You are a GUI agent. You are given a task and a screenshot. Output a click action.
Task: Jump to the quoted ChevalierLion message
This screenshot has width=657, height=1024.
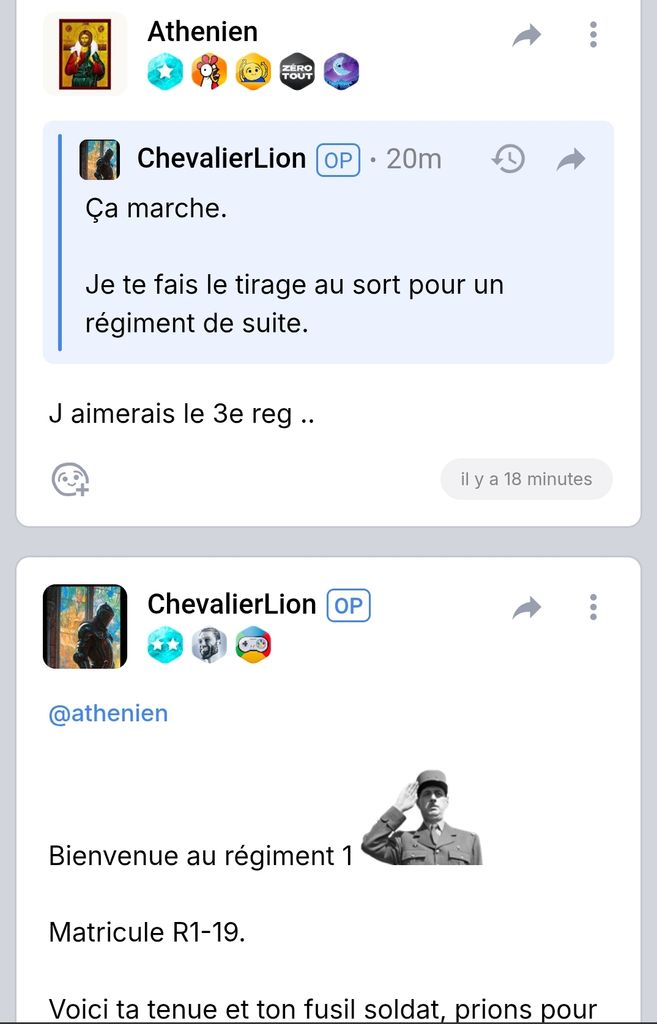[x=570, y=158]
